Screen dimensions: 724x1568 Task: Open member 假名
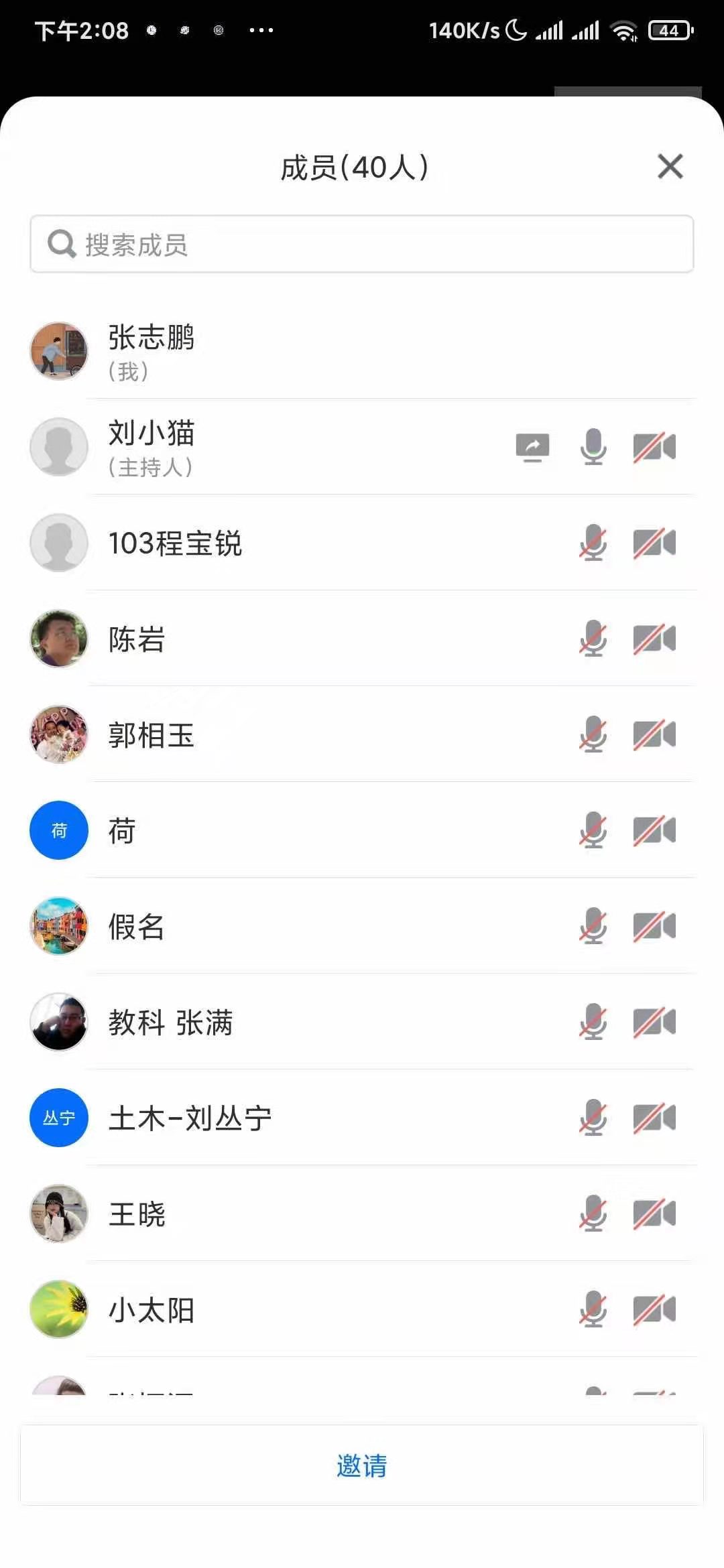[137, 927]
